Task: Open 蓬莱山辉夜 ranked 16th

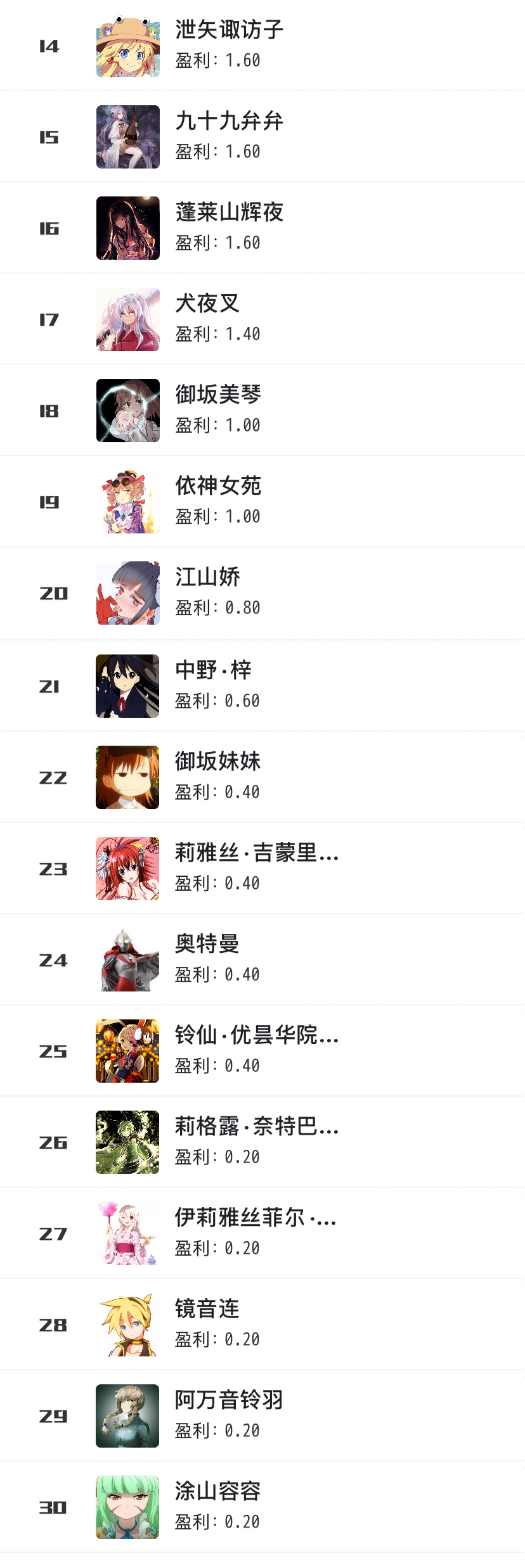Action: point(262,228)
